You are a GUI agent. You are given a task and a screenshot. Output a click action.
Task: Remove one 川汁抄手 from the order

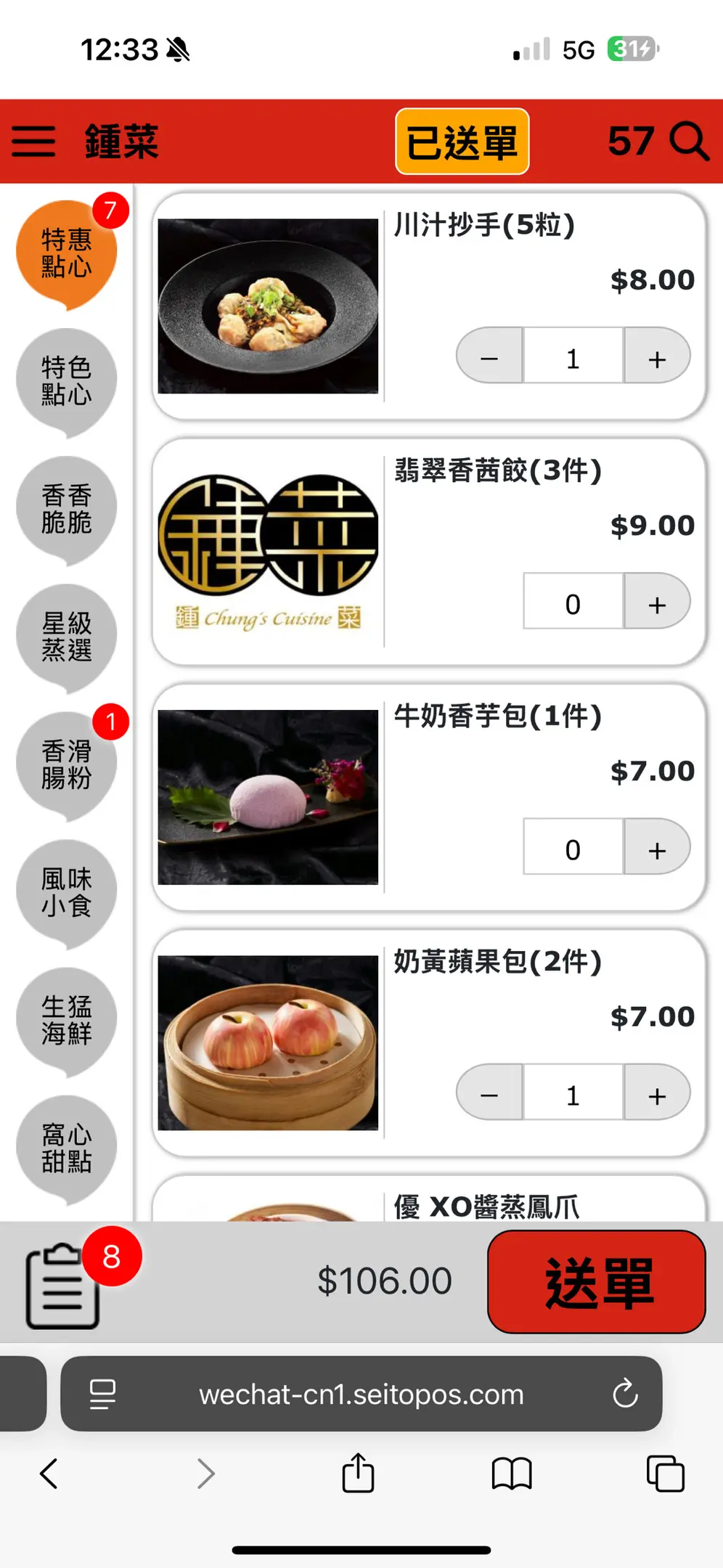click(489, 359)
